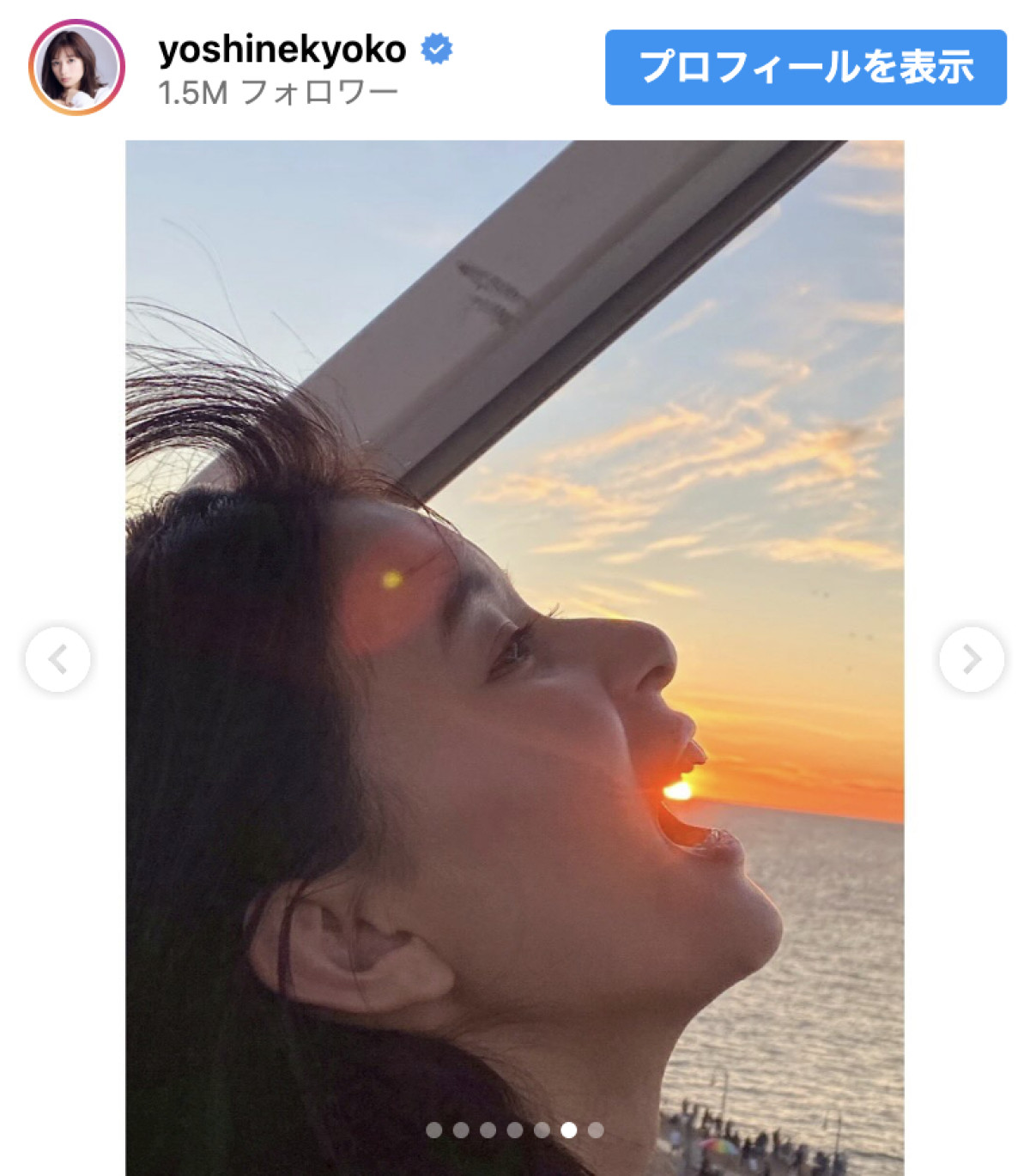Select the first carousel dot
The width and height of the screenshot is (1030, 1176).
pos(433,1130)
